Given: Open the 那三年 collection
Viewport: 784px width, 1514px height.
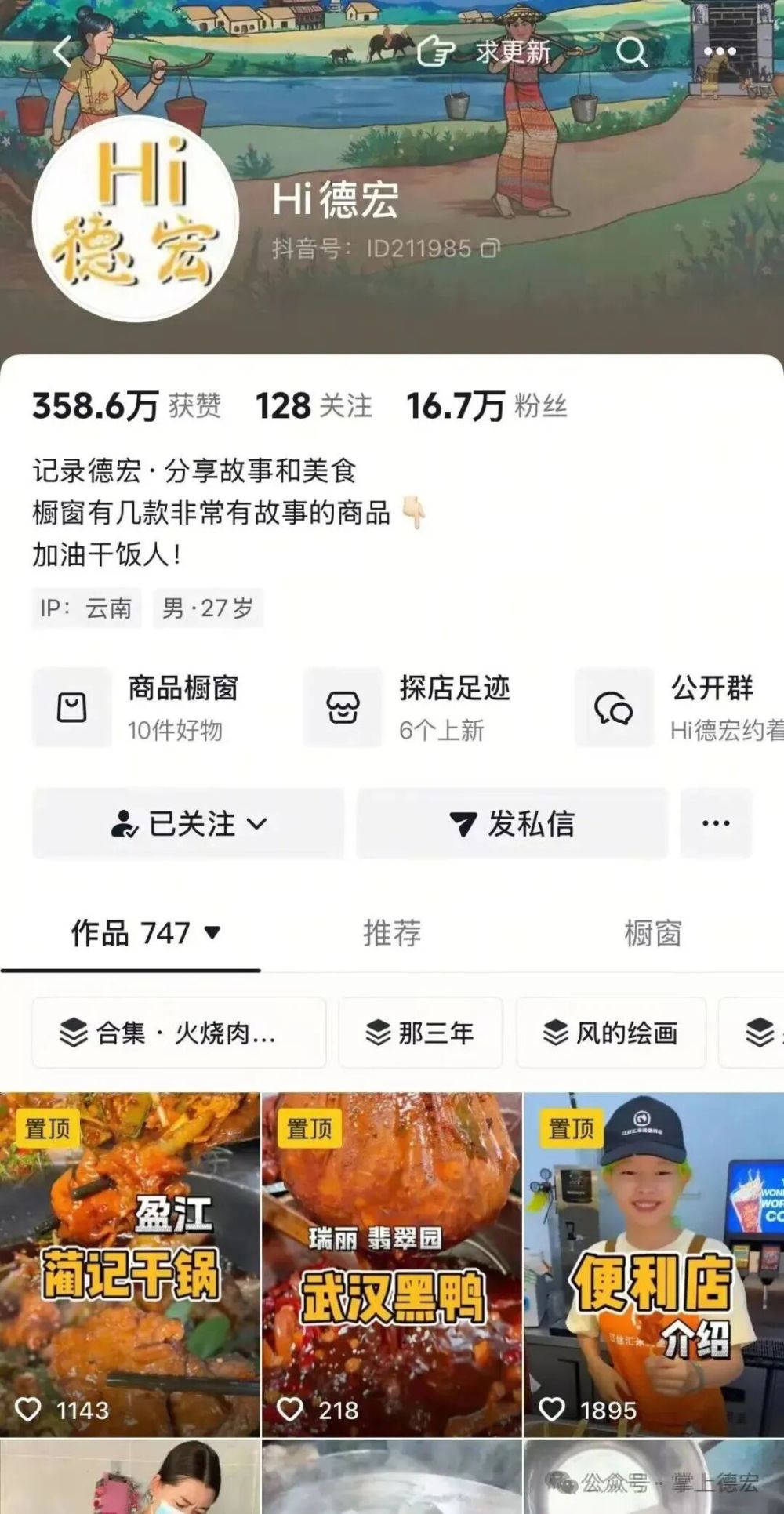Looking at the screenshot, I should coord(420,1033).
